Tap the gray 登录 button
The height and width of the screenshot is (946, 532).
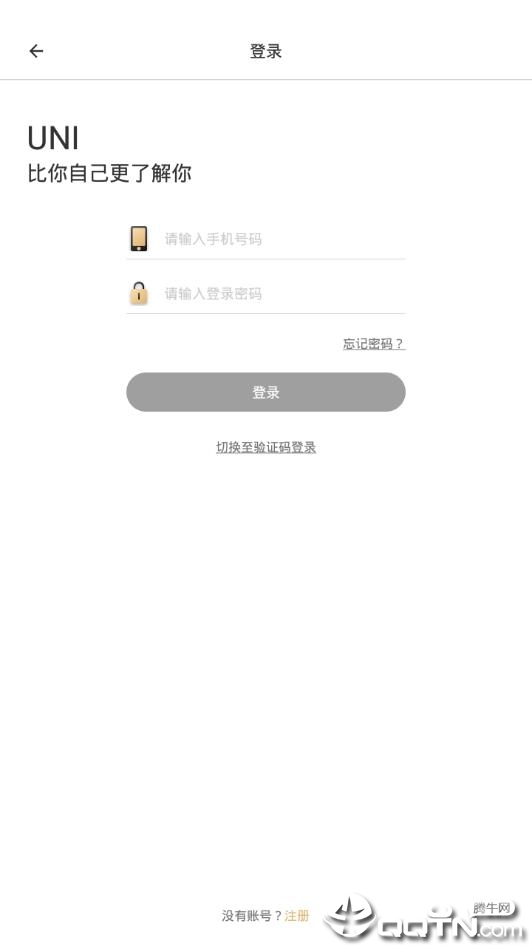click(265, 392)
